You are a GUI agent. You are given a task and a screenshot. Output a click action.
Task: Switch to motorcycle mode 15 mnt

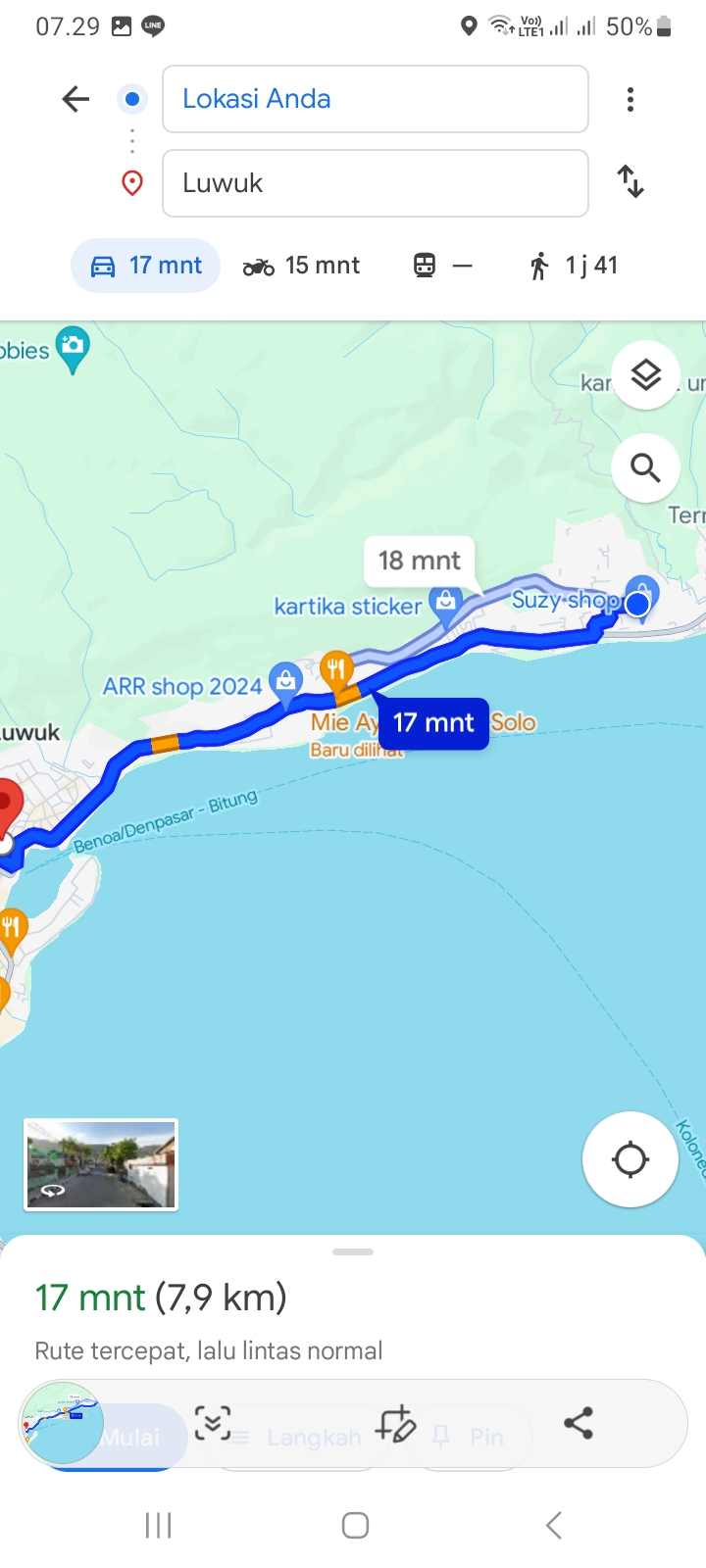coord(301,266)
